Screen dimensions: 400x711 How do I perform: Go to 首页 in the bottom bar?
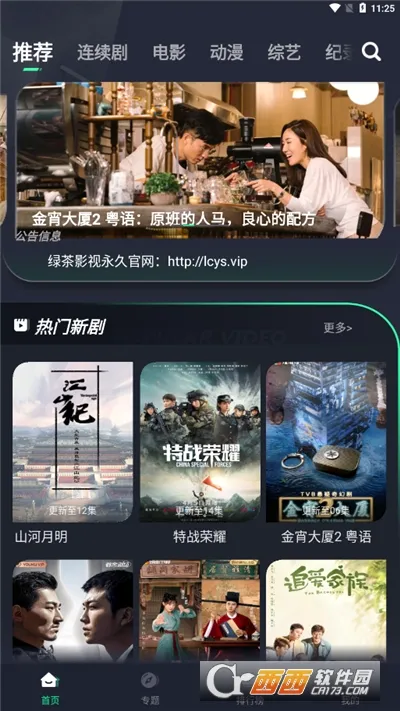pos(50,688)
